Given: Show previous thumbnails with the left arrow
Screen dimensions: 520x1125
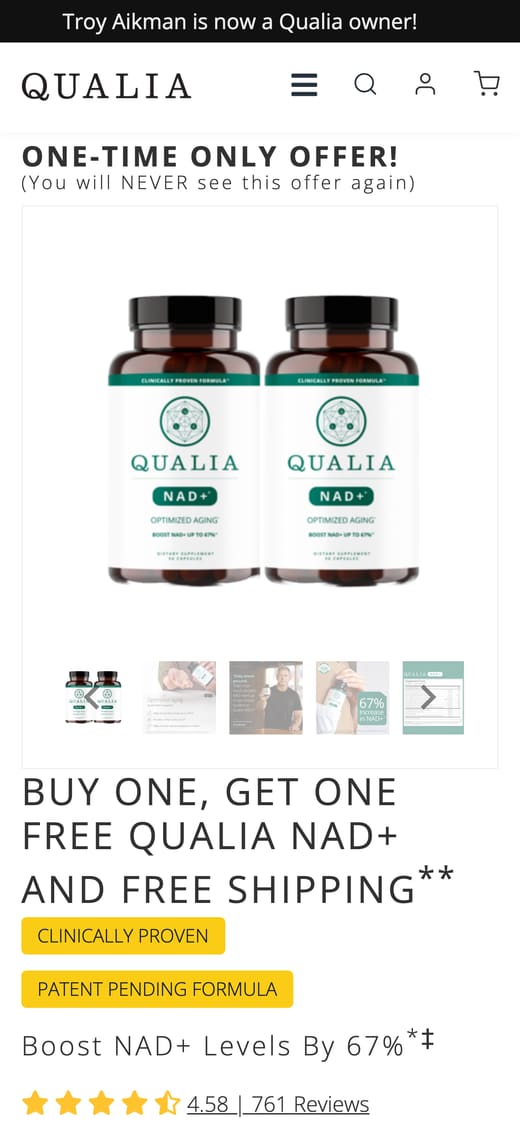Looking at the screenshot, I should 91,697.
